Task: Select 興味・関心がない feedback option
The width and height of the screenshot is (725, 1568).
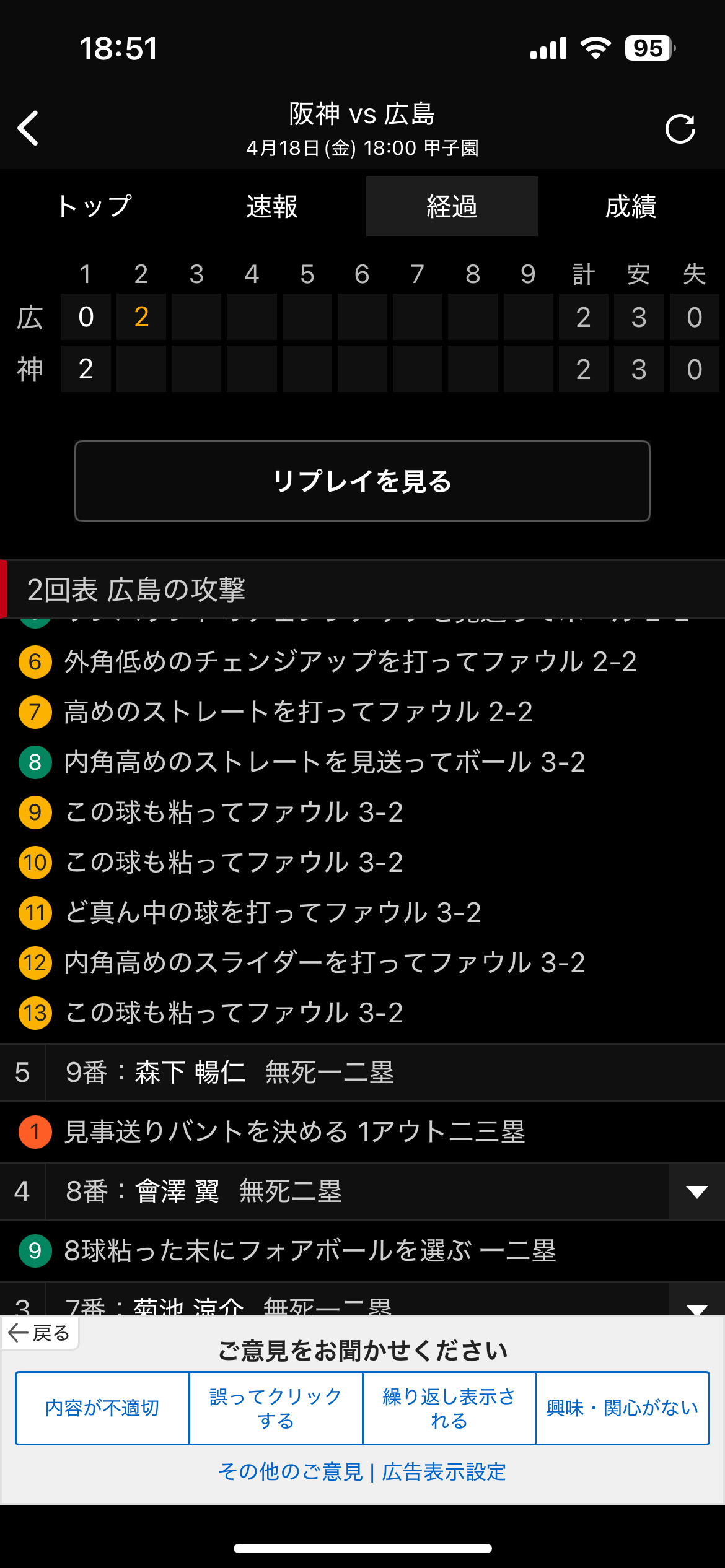Action: (622, 1408)
